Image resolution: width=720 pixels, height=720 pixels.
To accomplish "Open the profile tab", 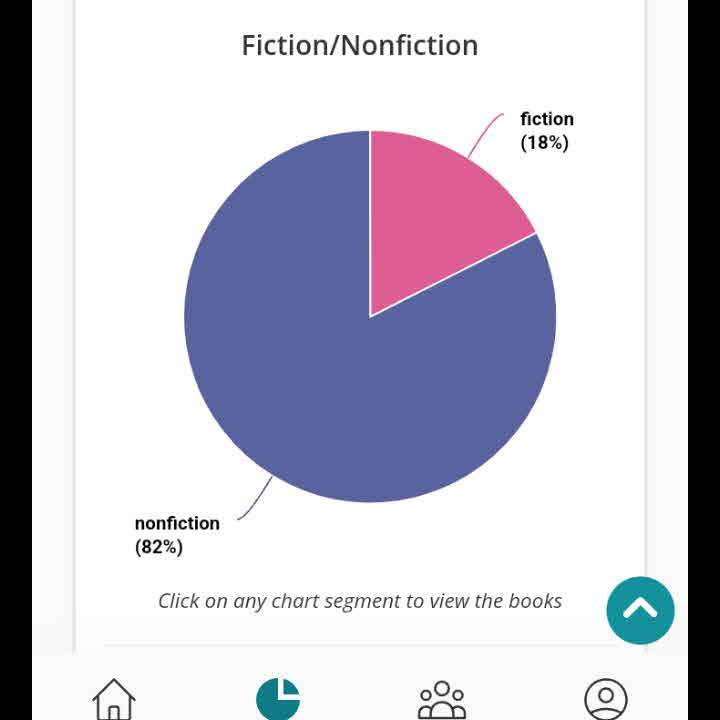I will point(605,698).
